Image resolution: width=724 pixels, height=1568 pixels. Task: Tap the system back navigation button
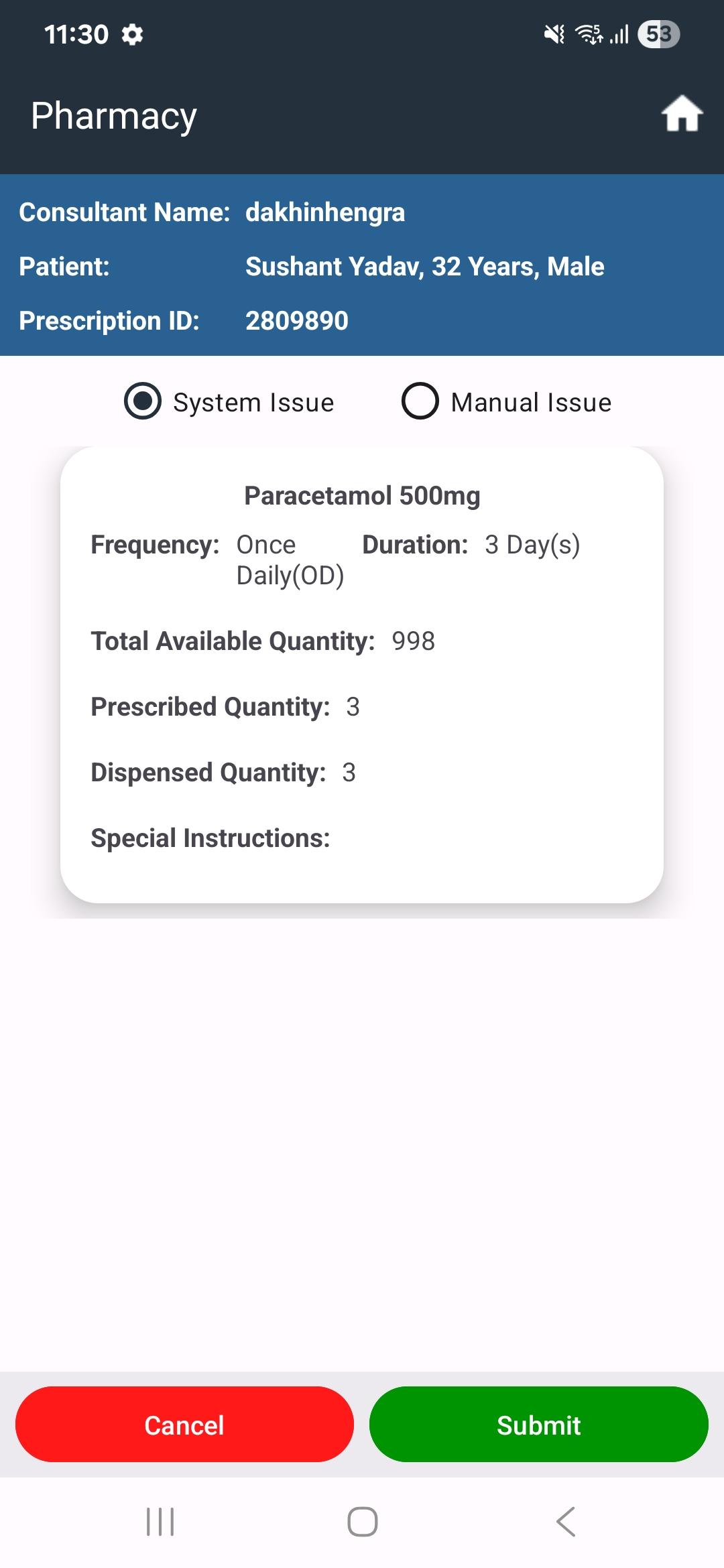(x=566, y=1522)
